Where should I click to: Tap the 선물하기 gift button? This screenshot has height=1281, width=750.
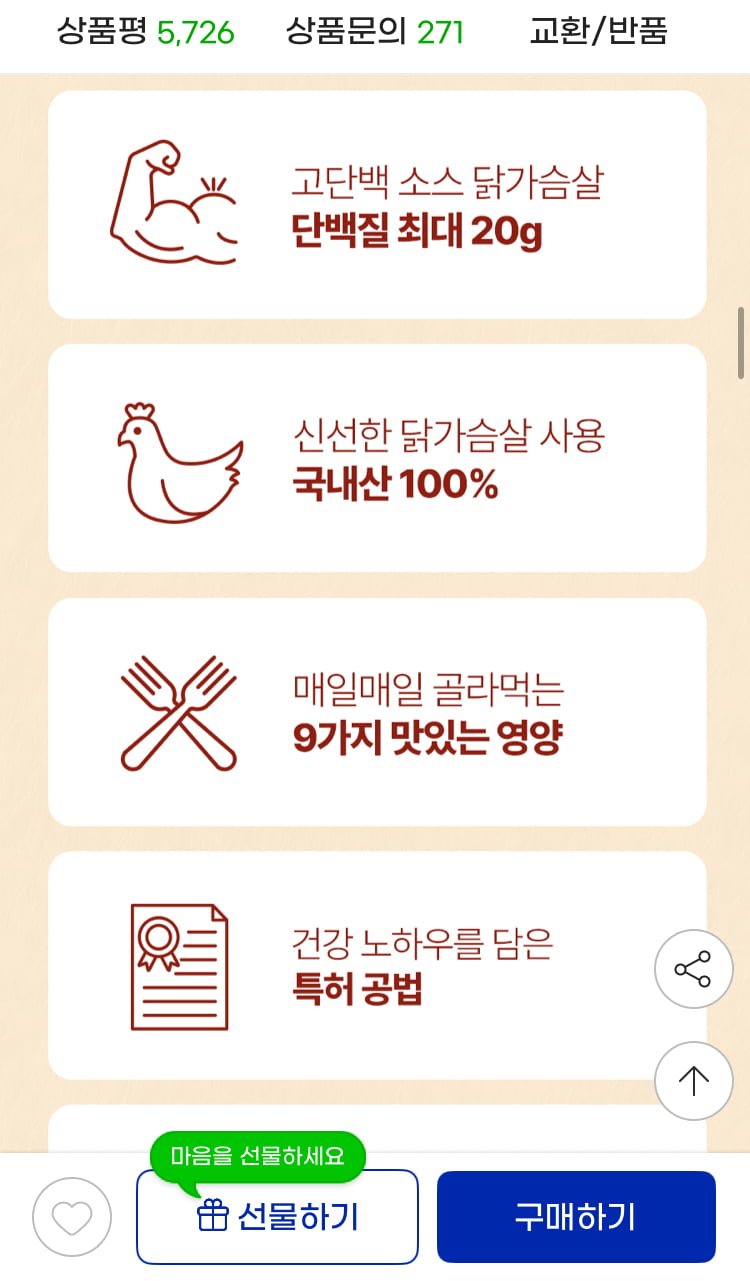(x=277, y=1217)
